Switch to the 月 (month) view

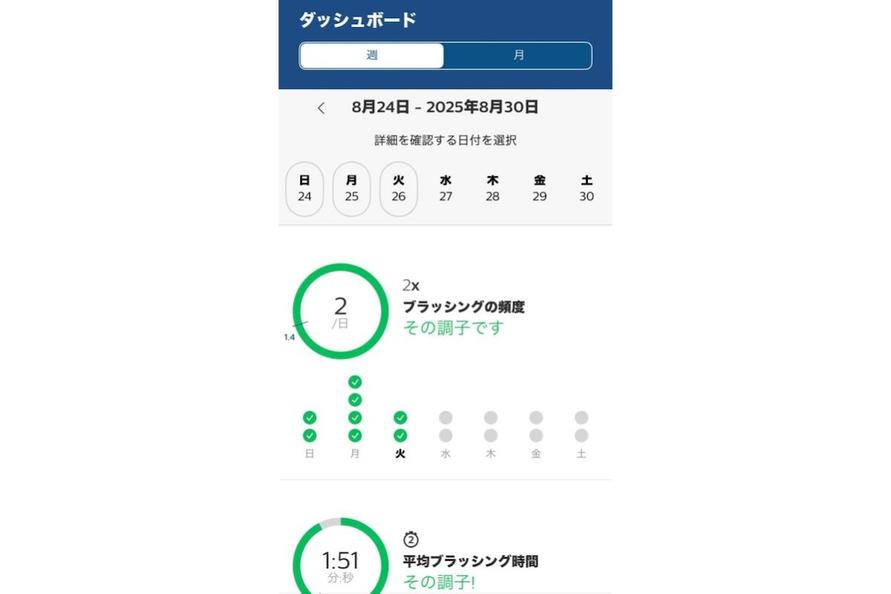[518, 56]
